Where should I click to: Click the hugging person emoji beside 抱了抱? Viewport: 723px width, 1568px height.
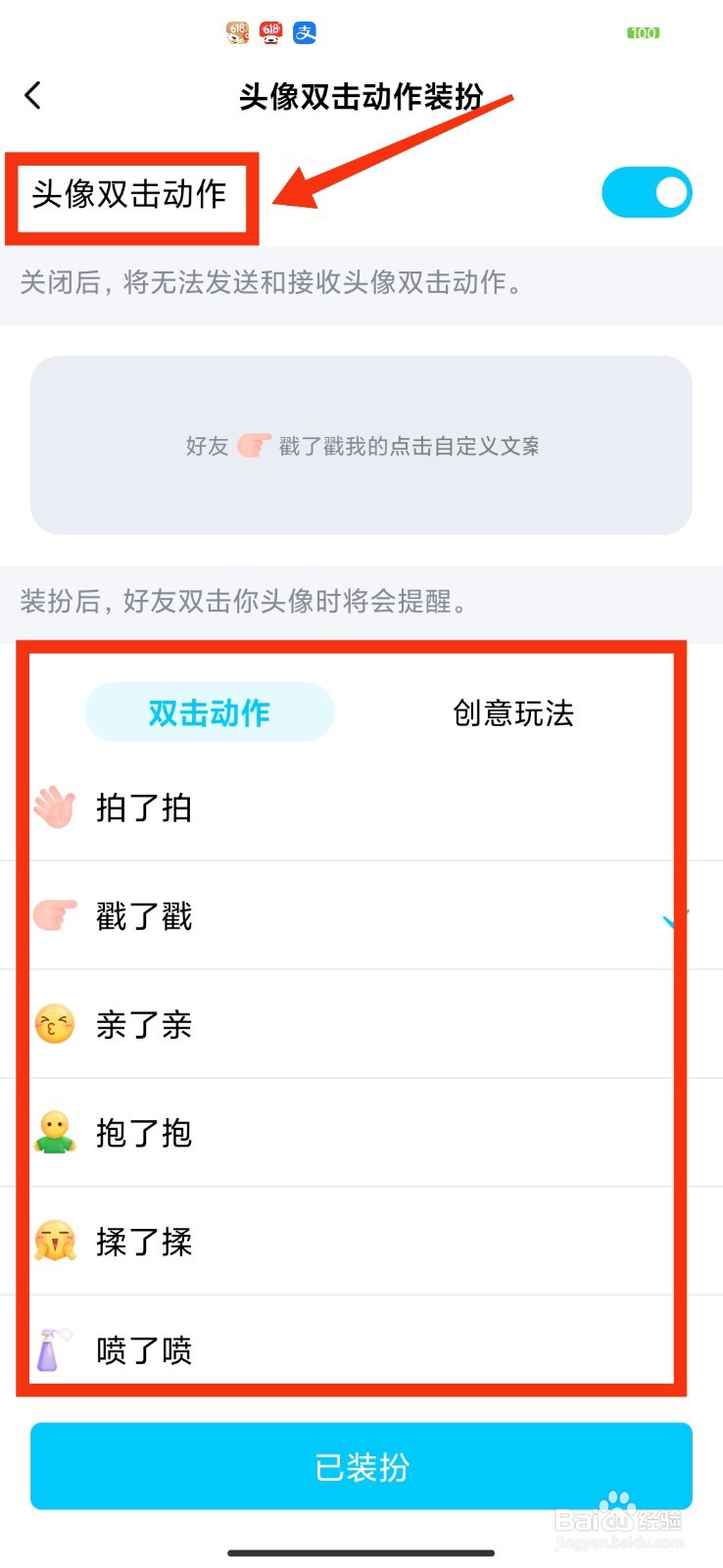[56, 1133]
